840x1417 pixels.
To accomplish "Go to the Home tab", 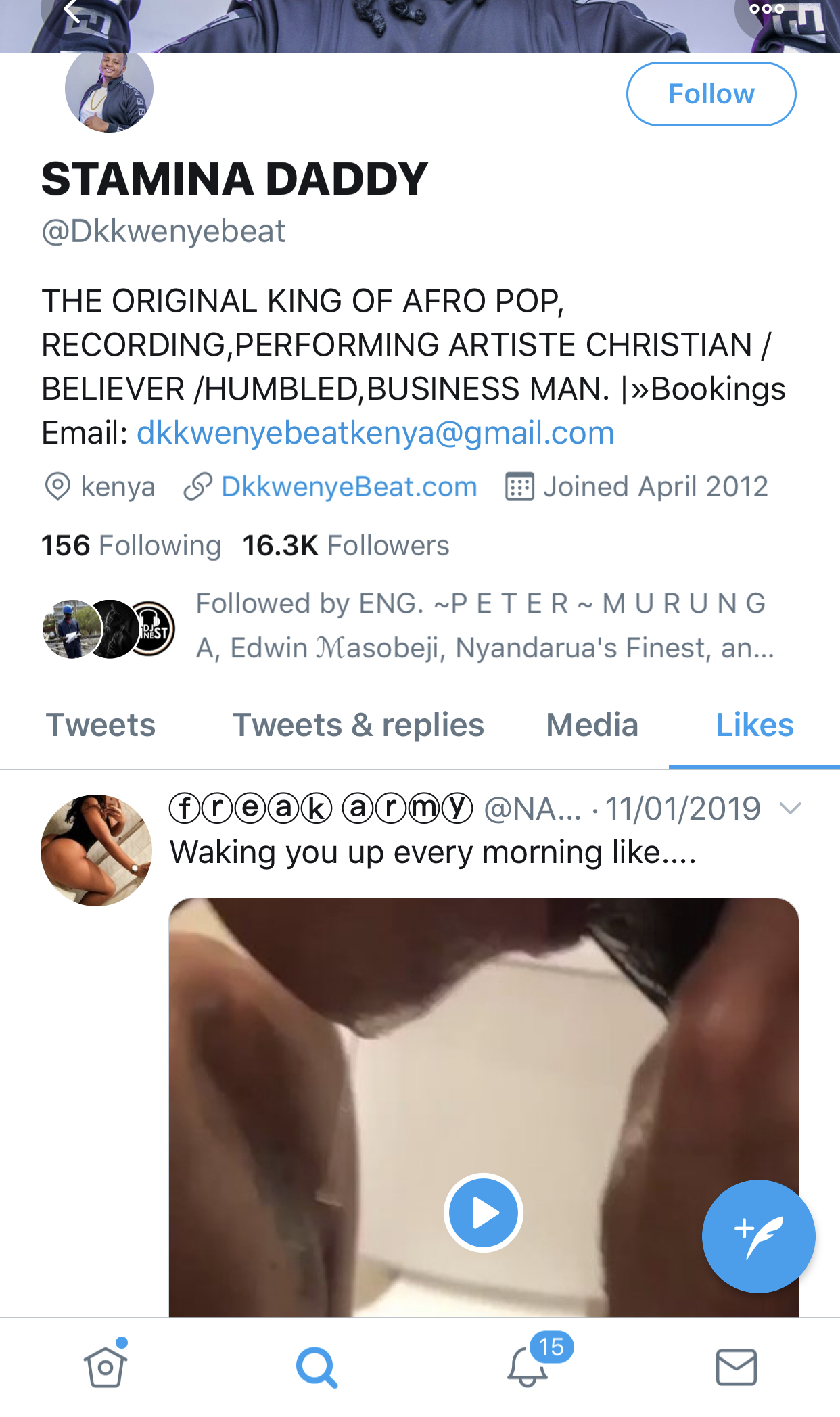I will [106, 1366].
